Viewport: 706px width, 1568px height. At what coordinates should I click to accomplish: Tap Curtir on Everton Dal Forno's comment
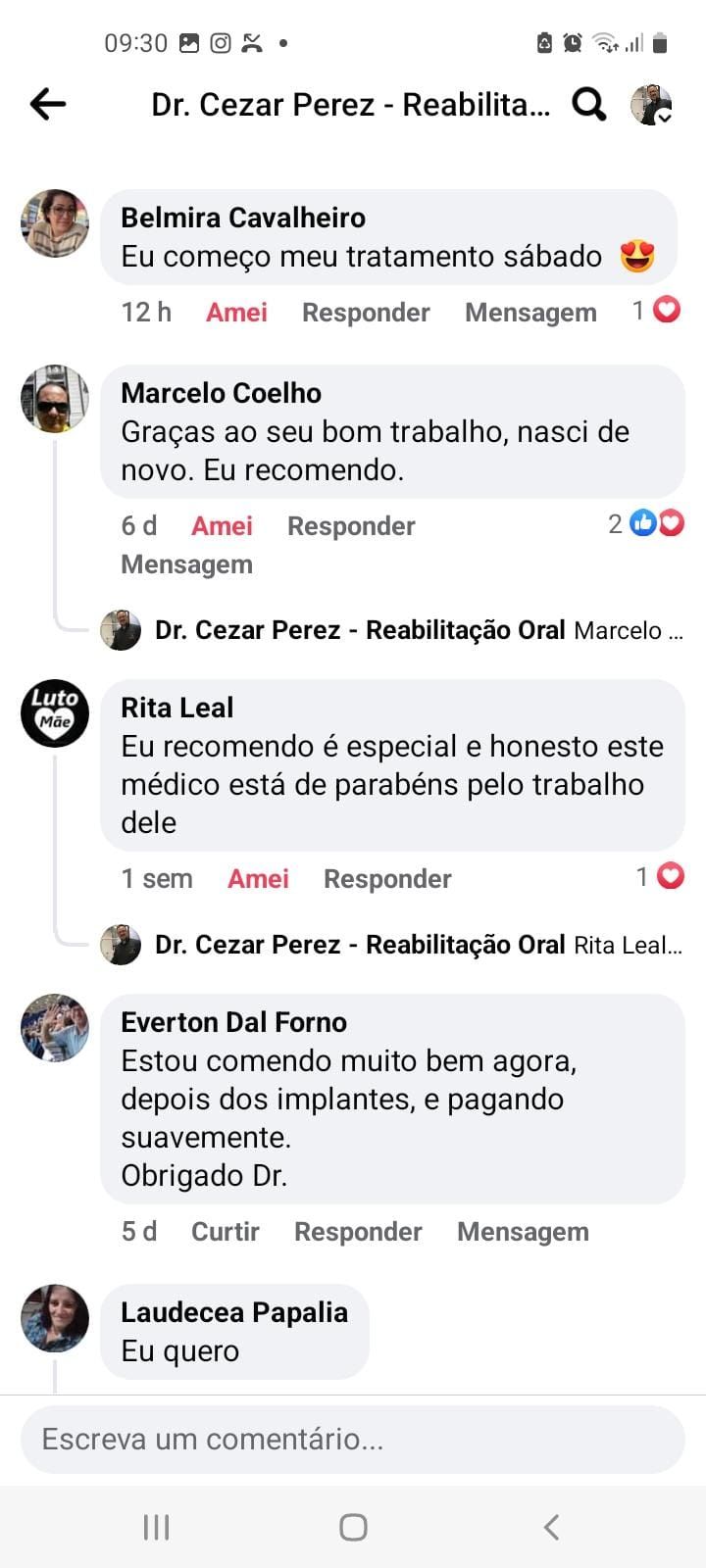225,1232
